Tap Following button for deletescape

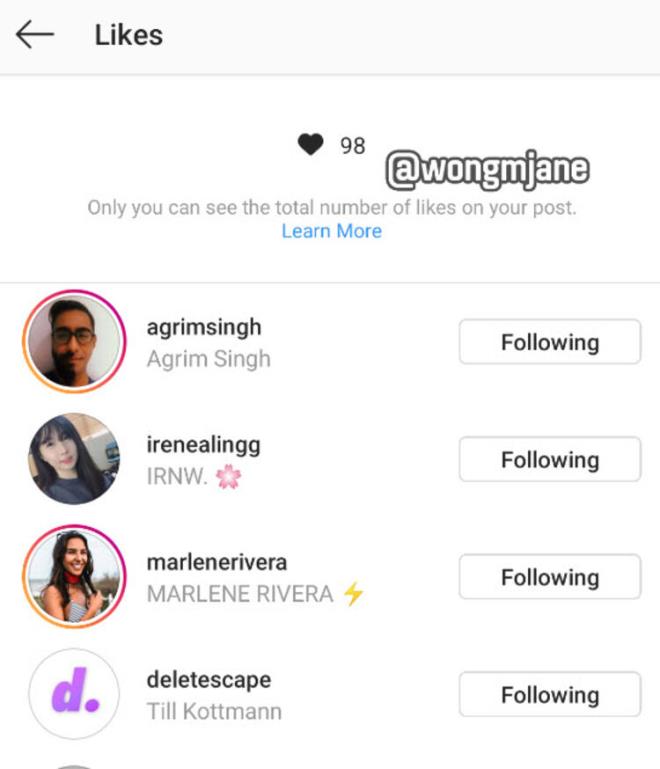[x=549, y=695]
